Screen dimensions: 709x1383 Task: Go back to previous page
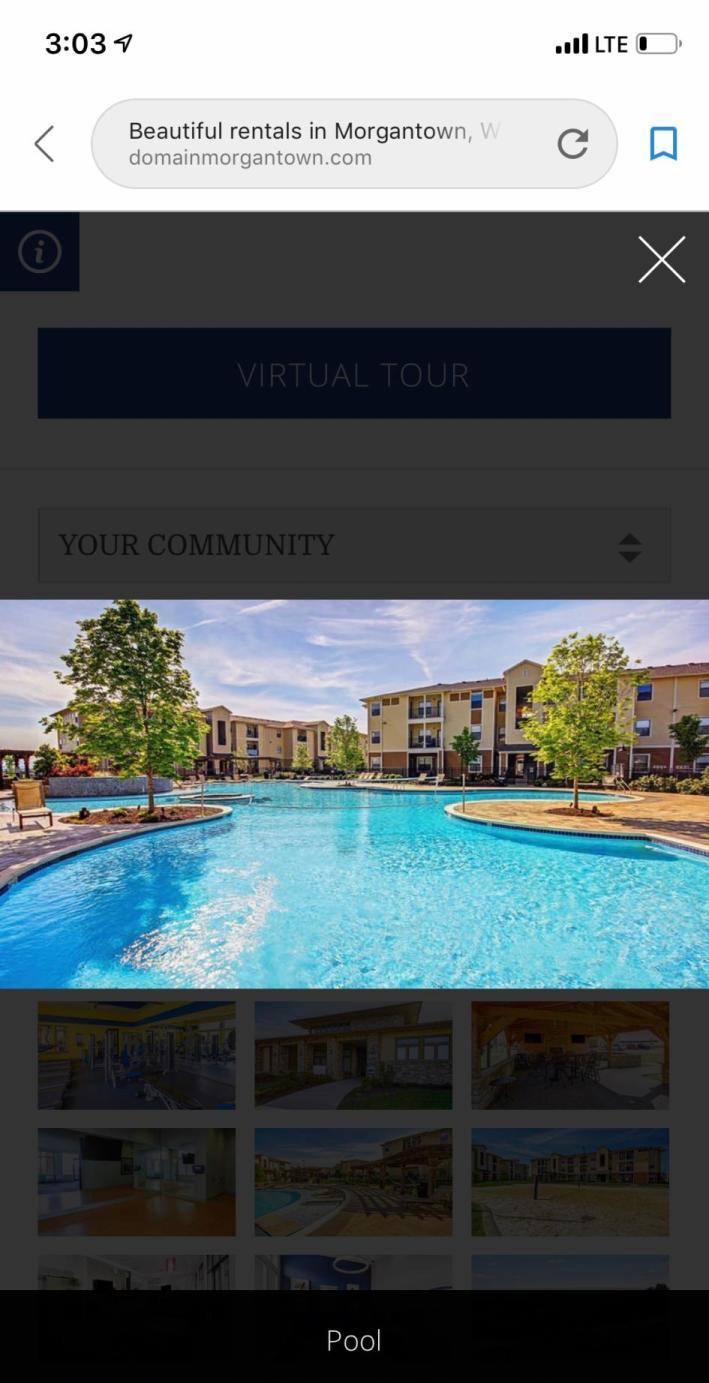click(x=44, y=144)
